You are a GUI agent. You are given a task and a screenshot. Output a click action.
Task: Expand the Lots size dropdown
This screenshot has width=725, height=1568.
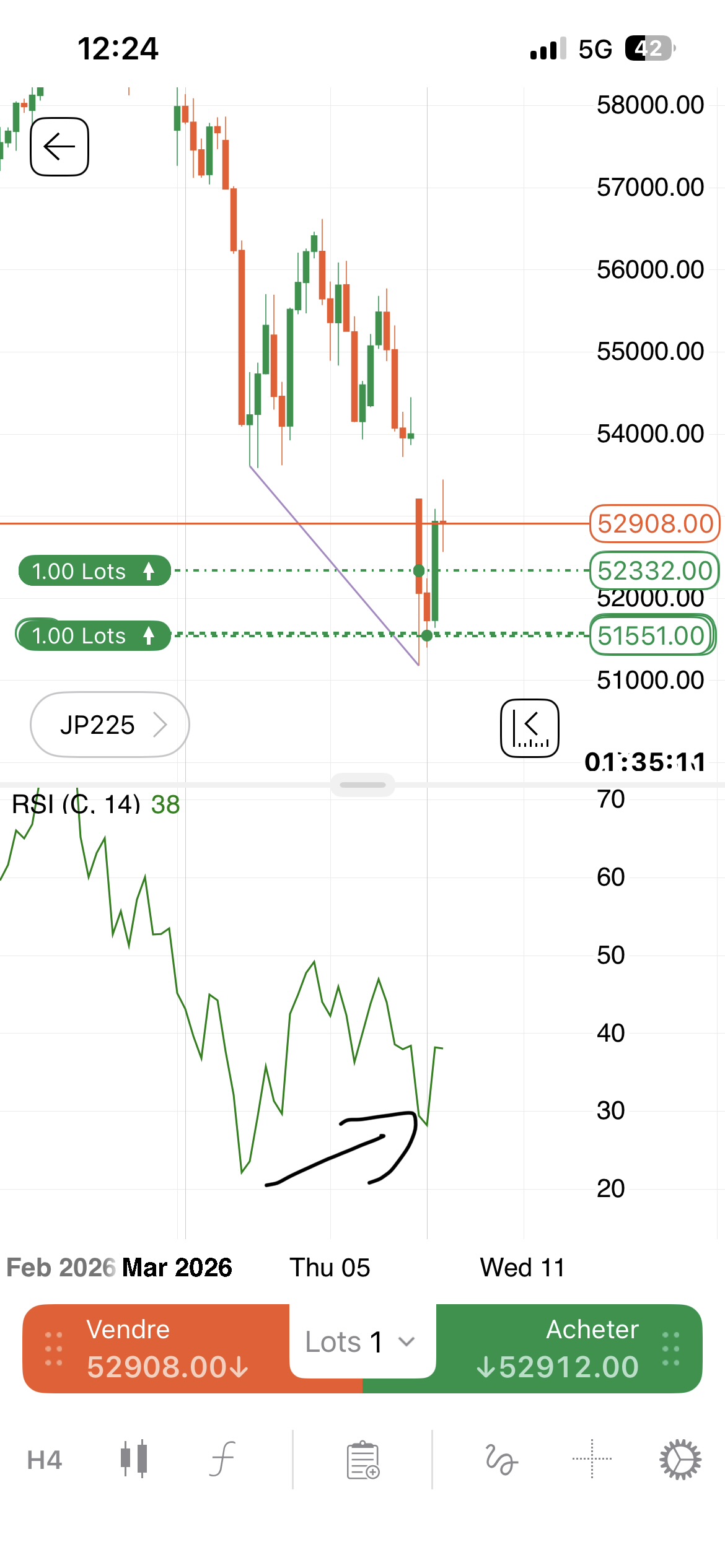coord(362,1341)
